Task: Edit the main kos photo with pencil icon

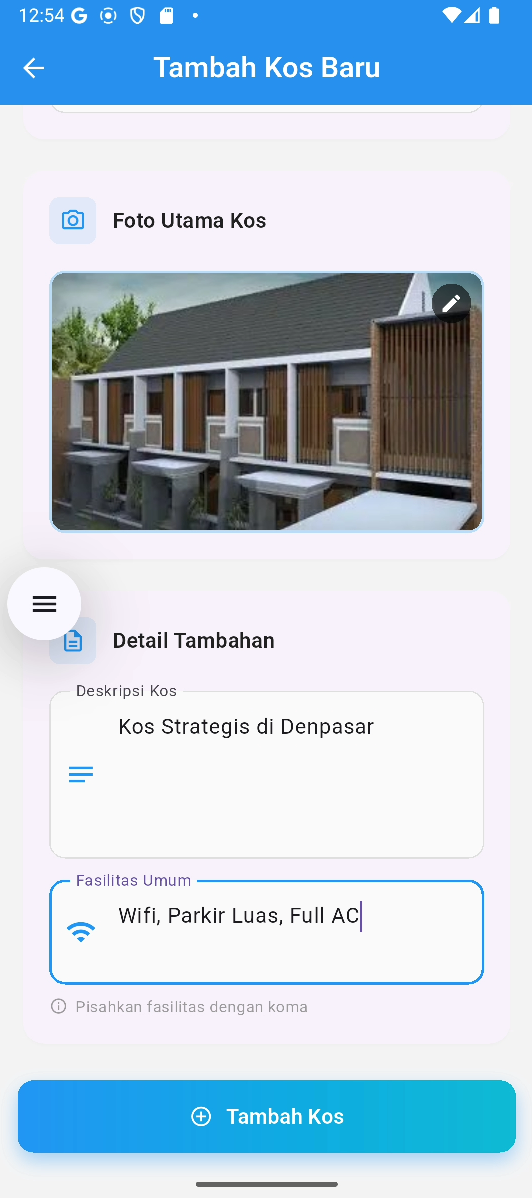Action: (x=451, y=303)
